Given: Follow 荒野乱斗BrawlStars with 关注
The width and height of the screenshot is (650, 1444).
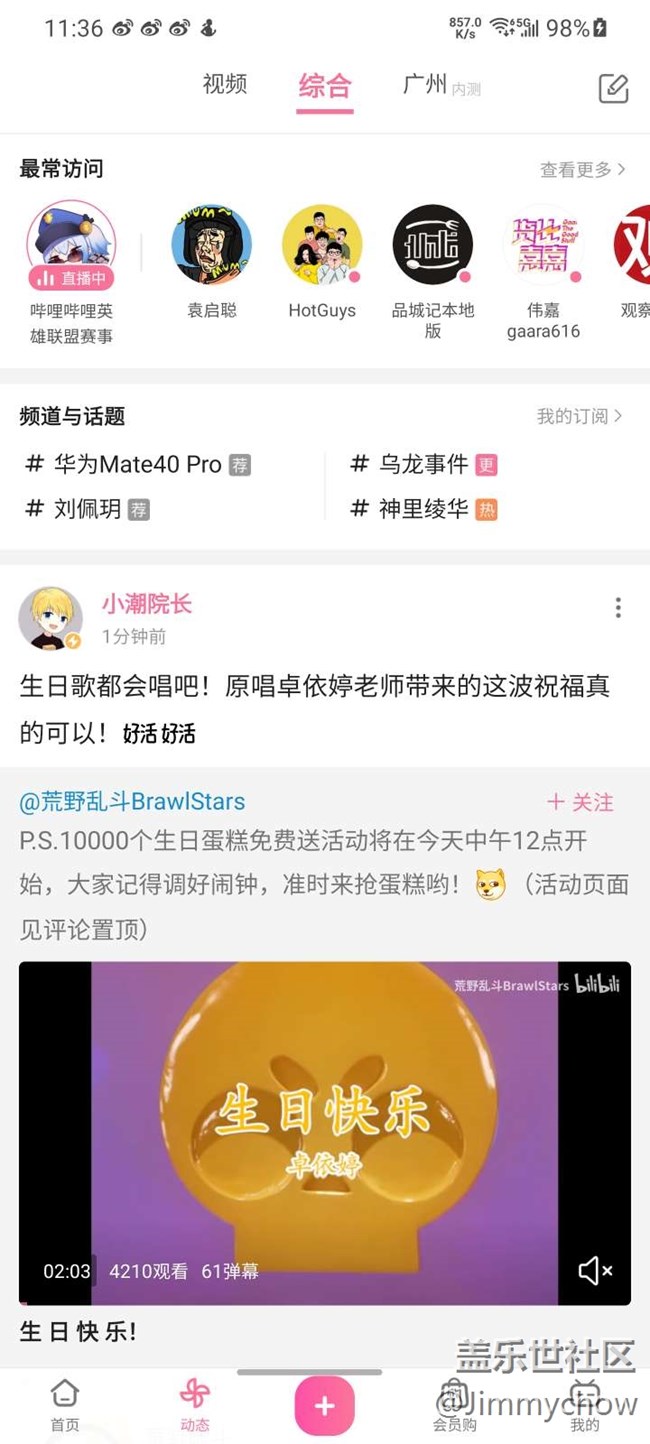Looking at the screenshot, I should point(580,802).
